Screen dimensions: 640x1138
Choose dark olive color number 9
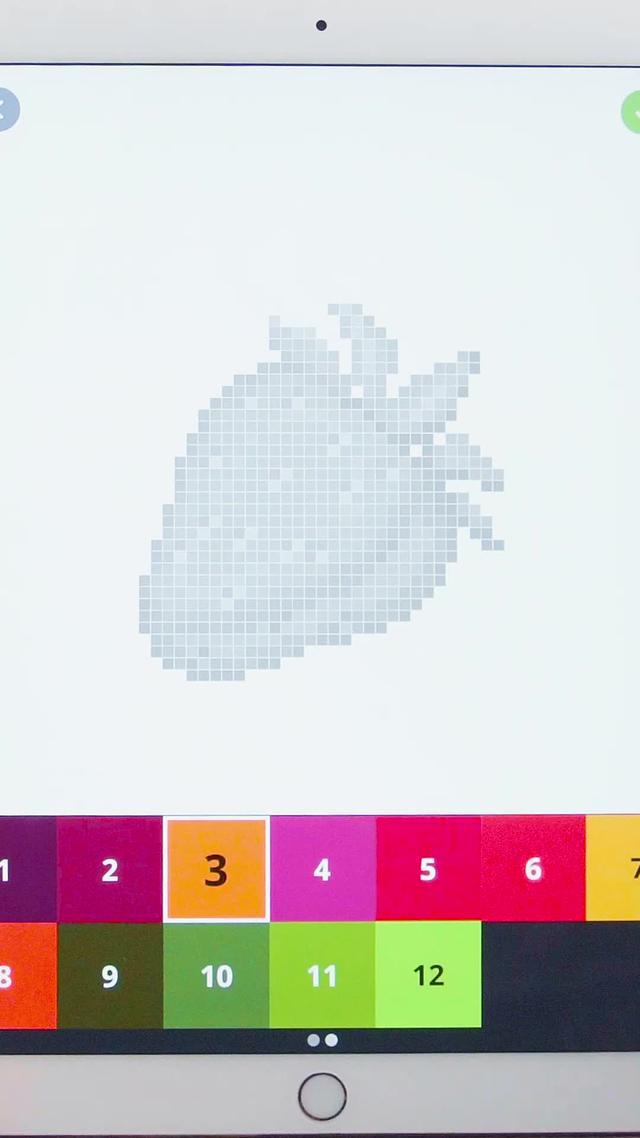tap(110, 975)
